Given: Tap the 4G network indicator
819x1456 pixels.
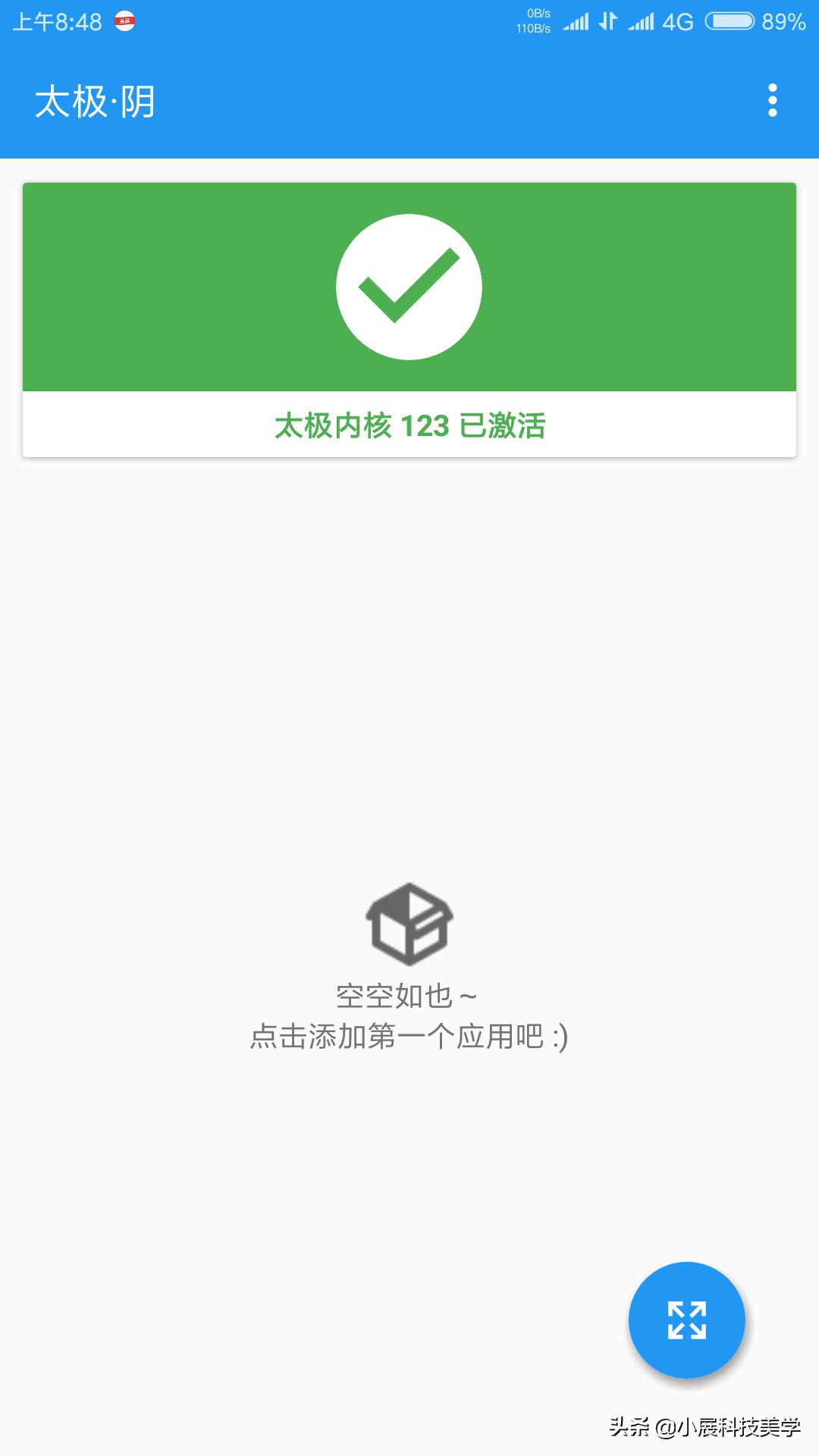Looking at the screenshot, I should tap(677, 23).
